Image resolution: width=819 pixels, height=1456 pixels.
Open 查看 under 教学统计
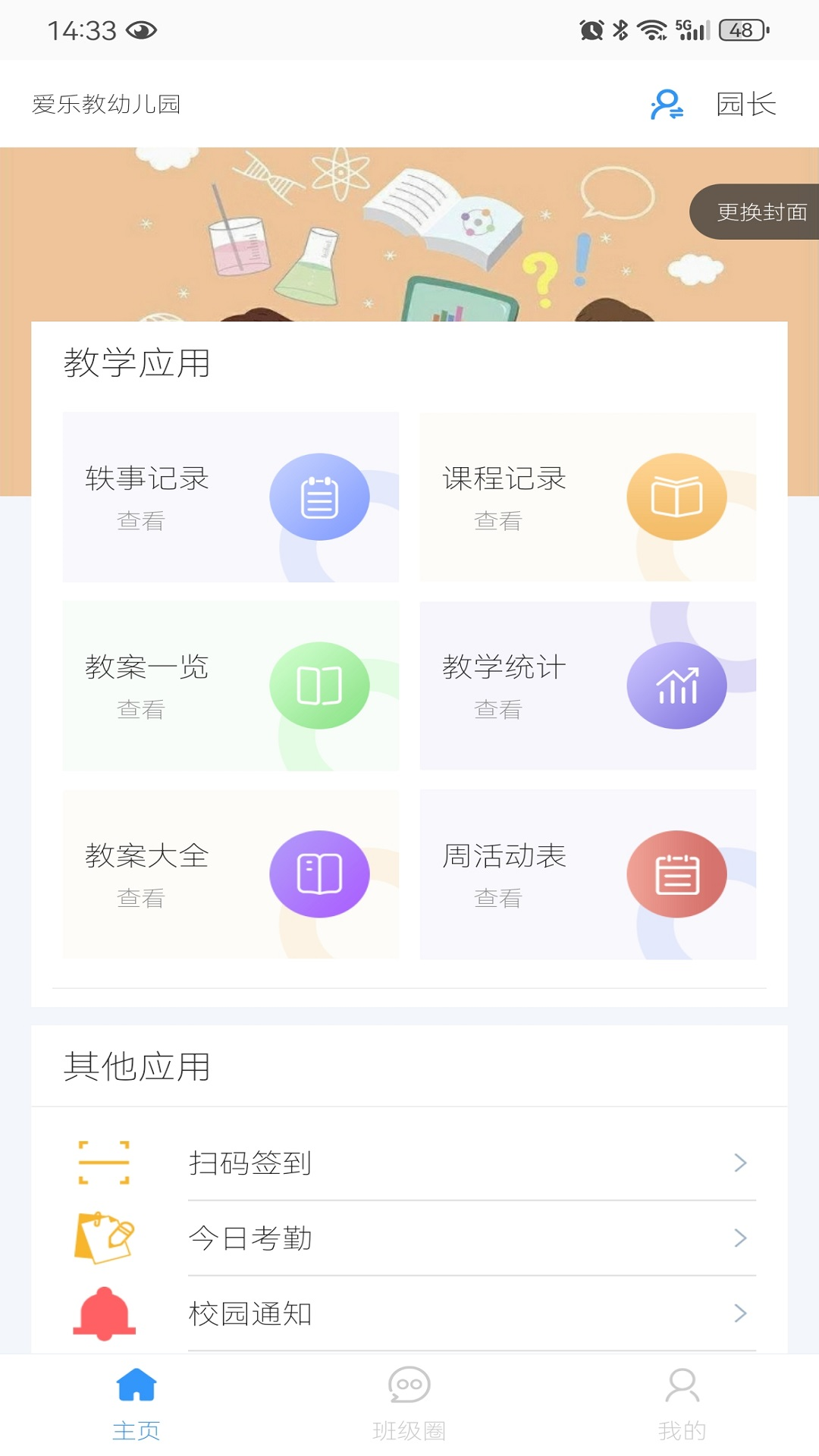(497, 711)
